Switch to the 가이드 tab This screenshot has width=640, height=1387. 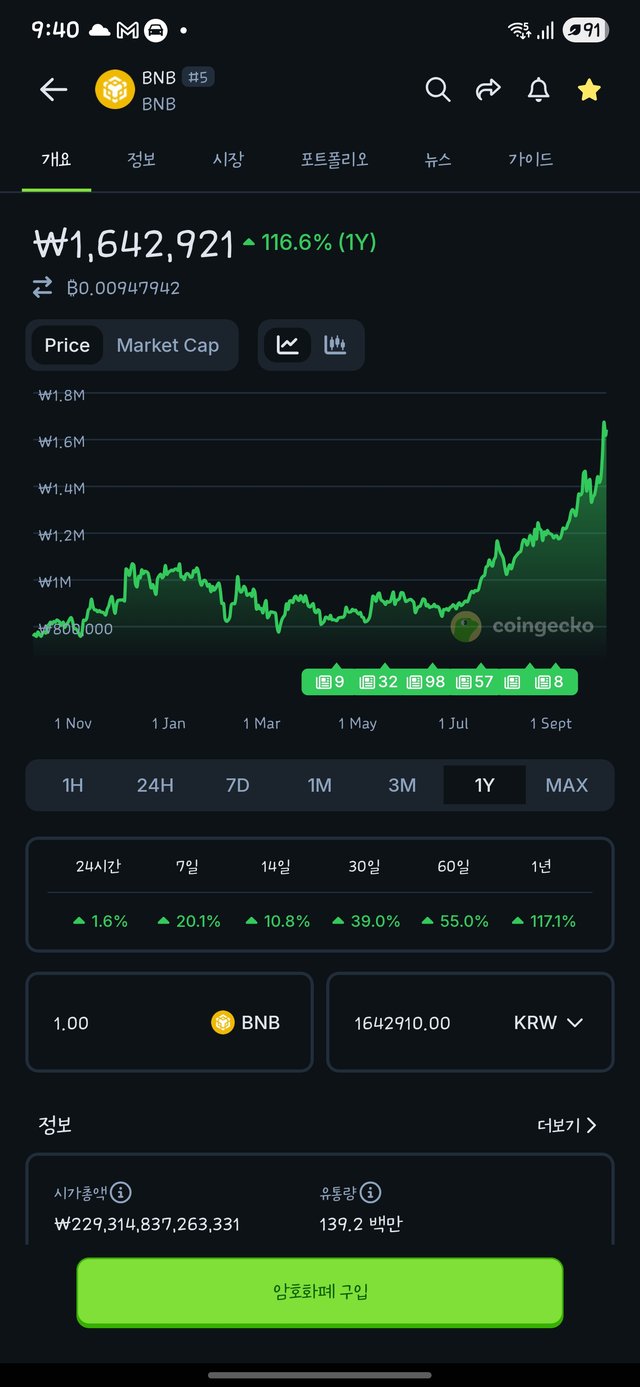[x=531, y=160]
